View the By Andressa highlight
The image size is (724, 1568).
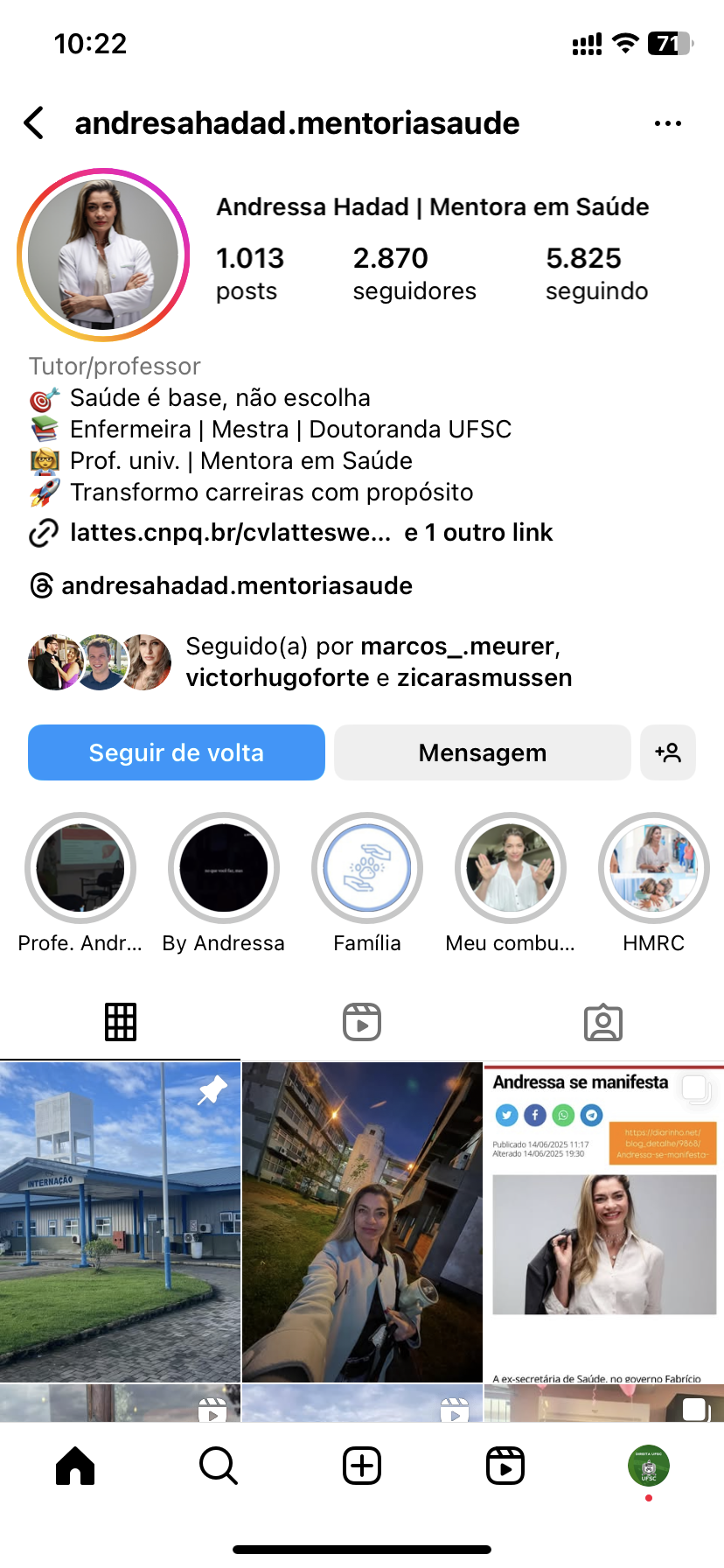click(x=224, y=868)
